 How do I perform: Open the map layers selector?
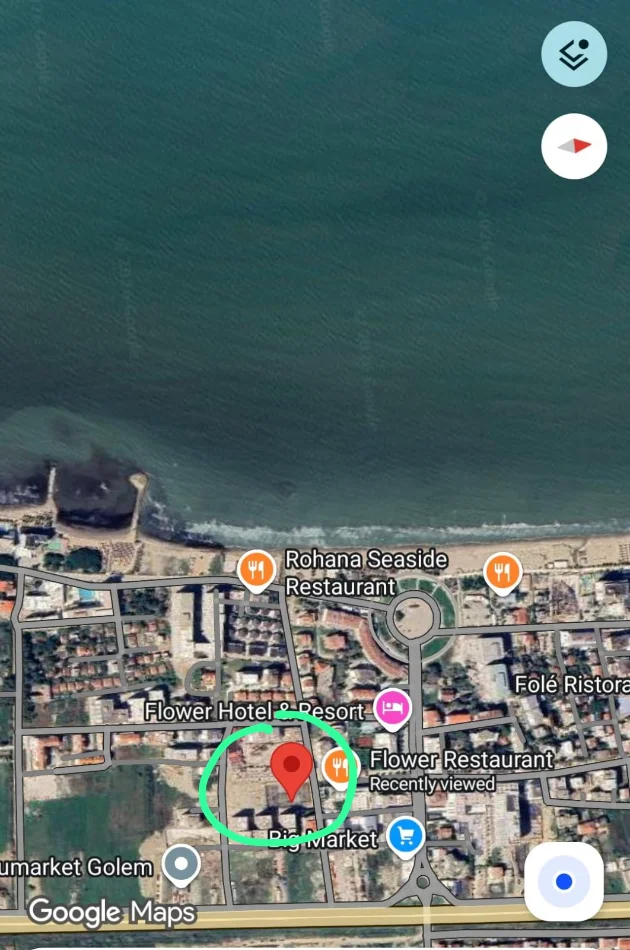click(x=574, y=54)
